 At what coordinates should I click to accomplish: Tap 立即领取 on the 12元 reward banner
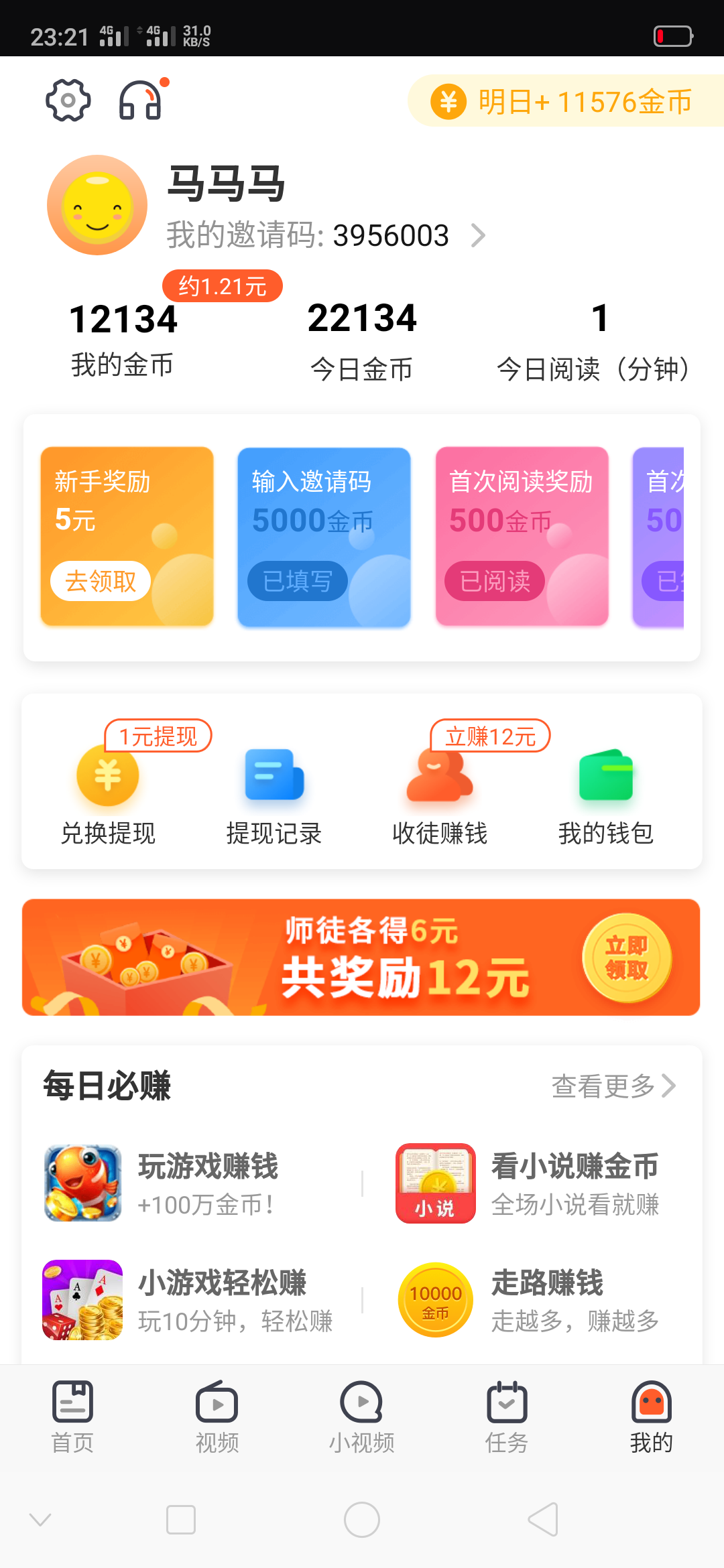tap(626, 958)
